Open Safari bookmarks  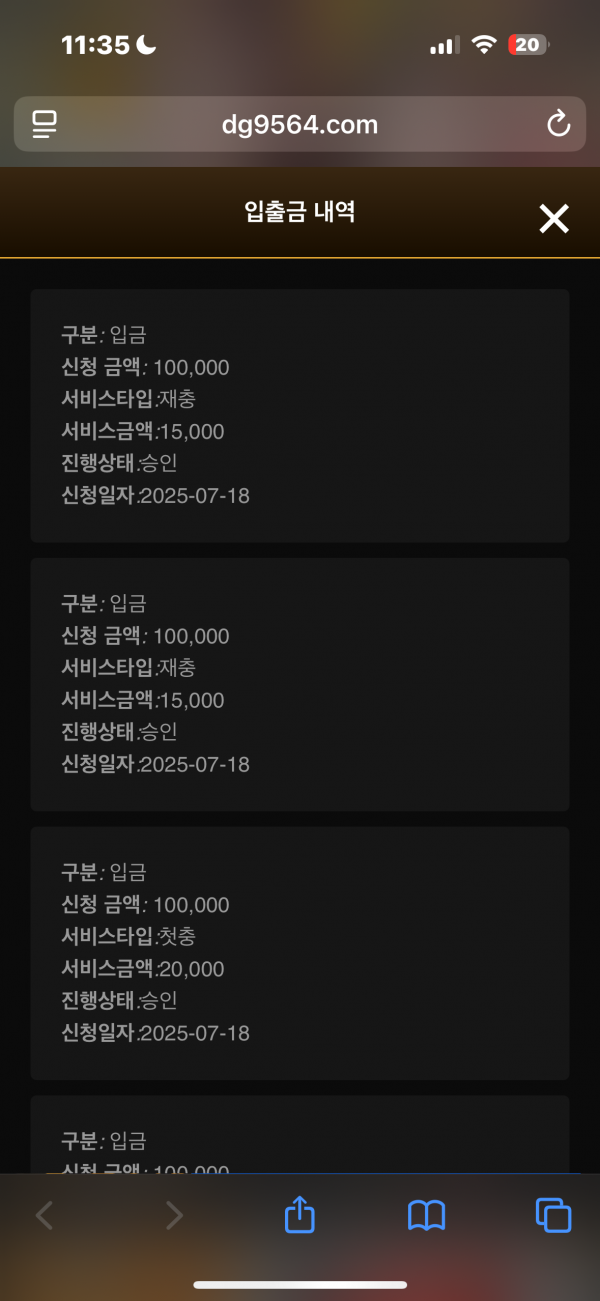(427, 1216)
